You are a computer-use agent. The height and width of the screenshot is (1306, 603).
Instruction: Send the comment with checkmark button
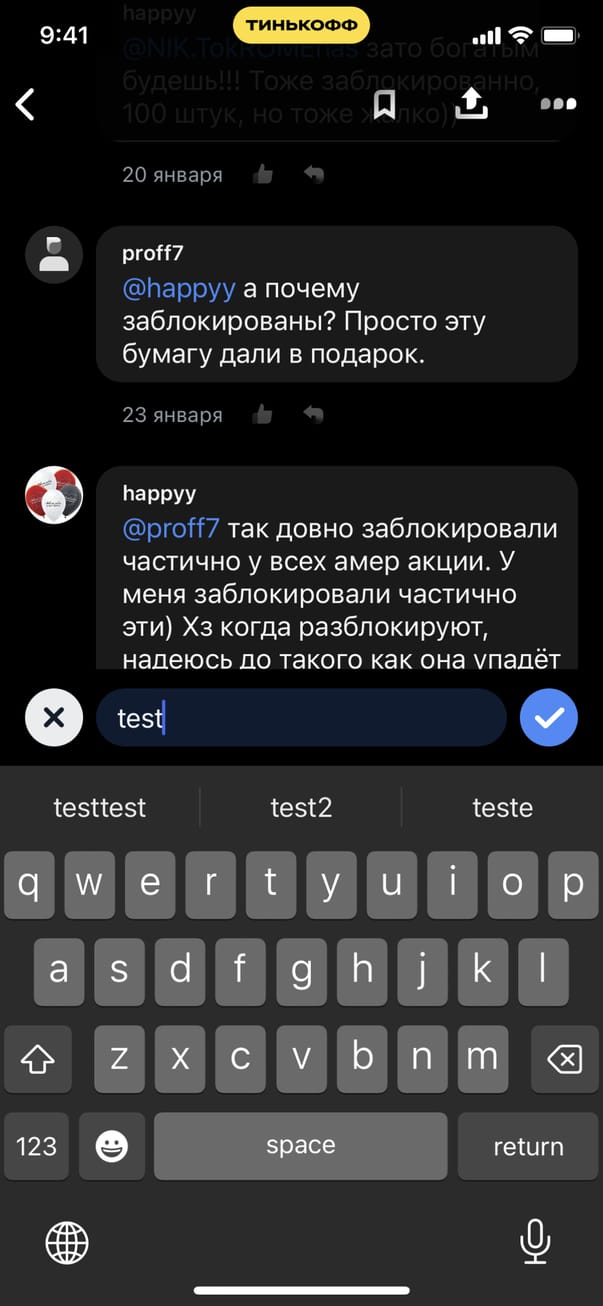tap(549, 717)
